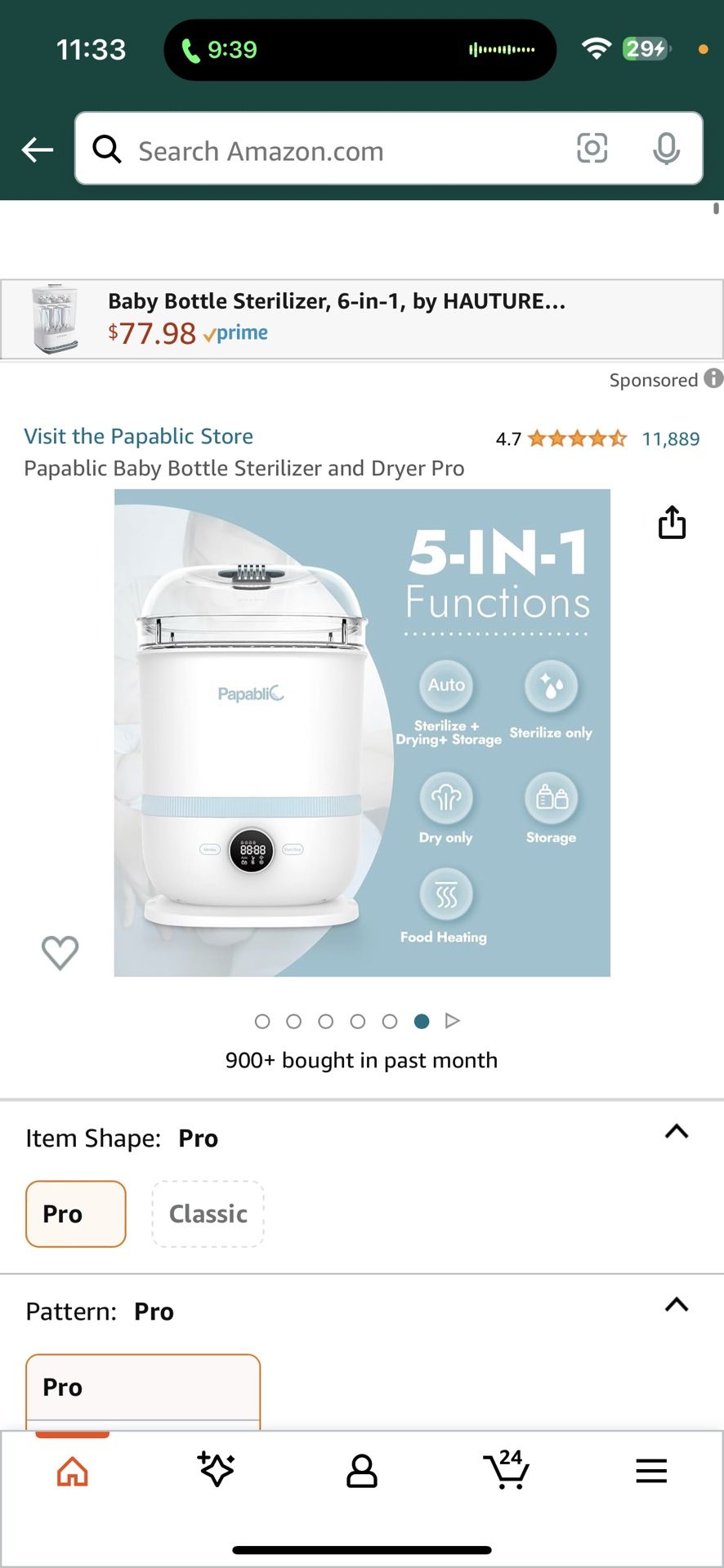Tap the Amazon Lens camera icon

click(x=592, y=149)
